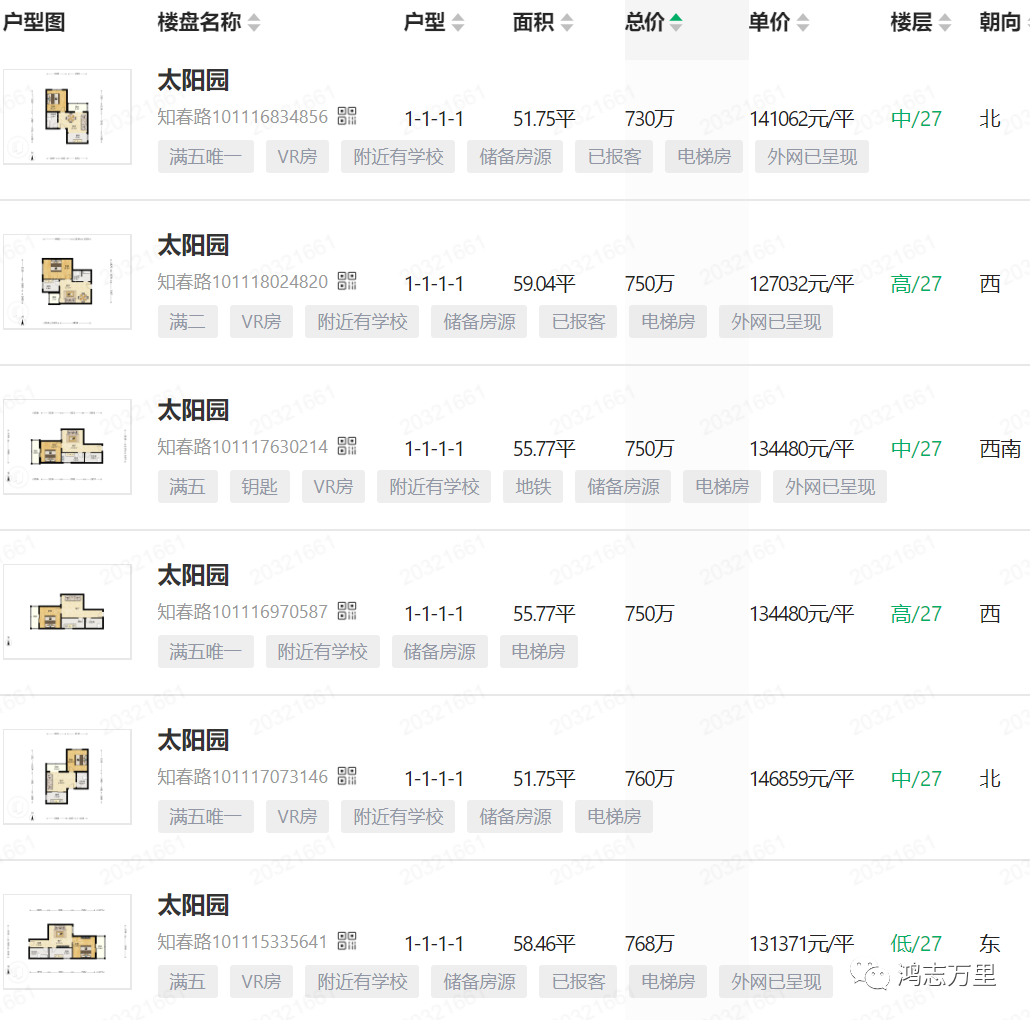
Task: Toggle the 总价 sort order
Action: (654, 22)
